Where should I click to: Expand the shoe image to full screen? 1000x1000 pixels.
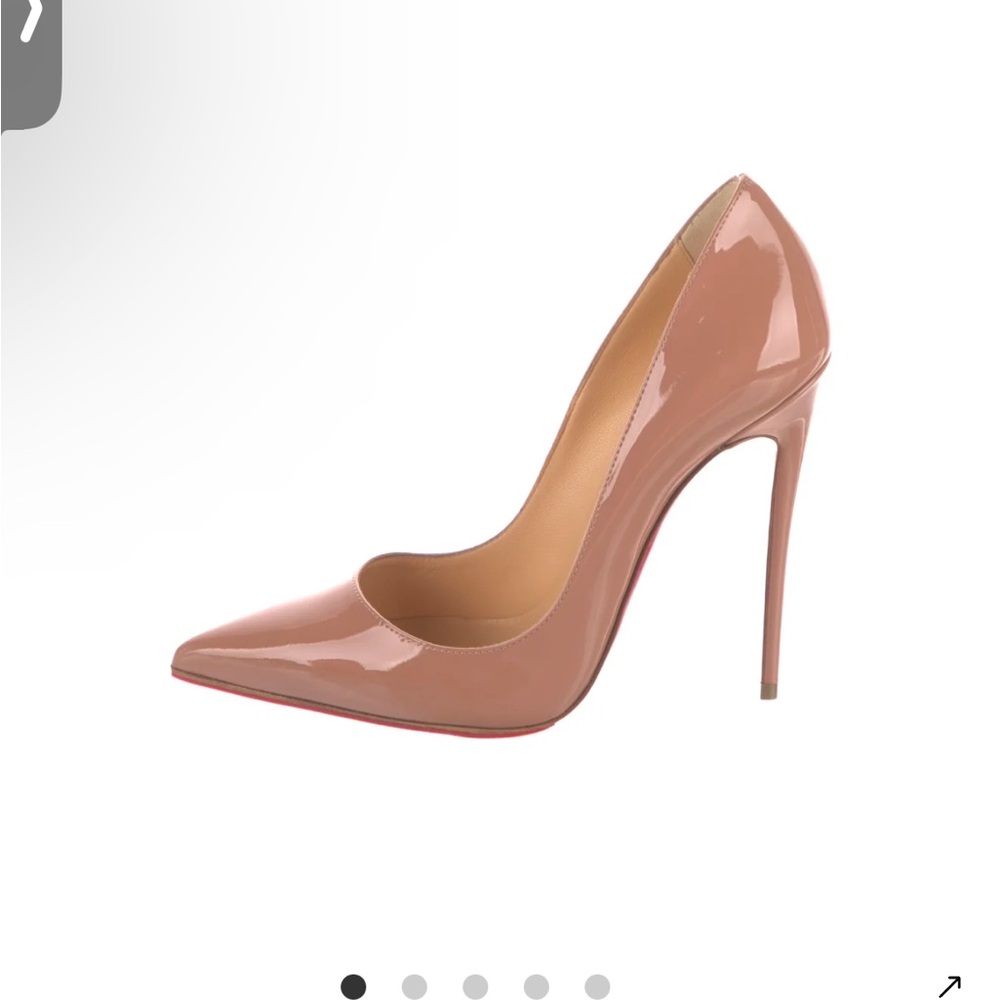[948, 986]
